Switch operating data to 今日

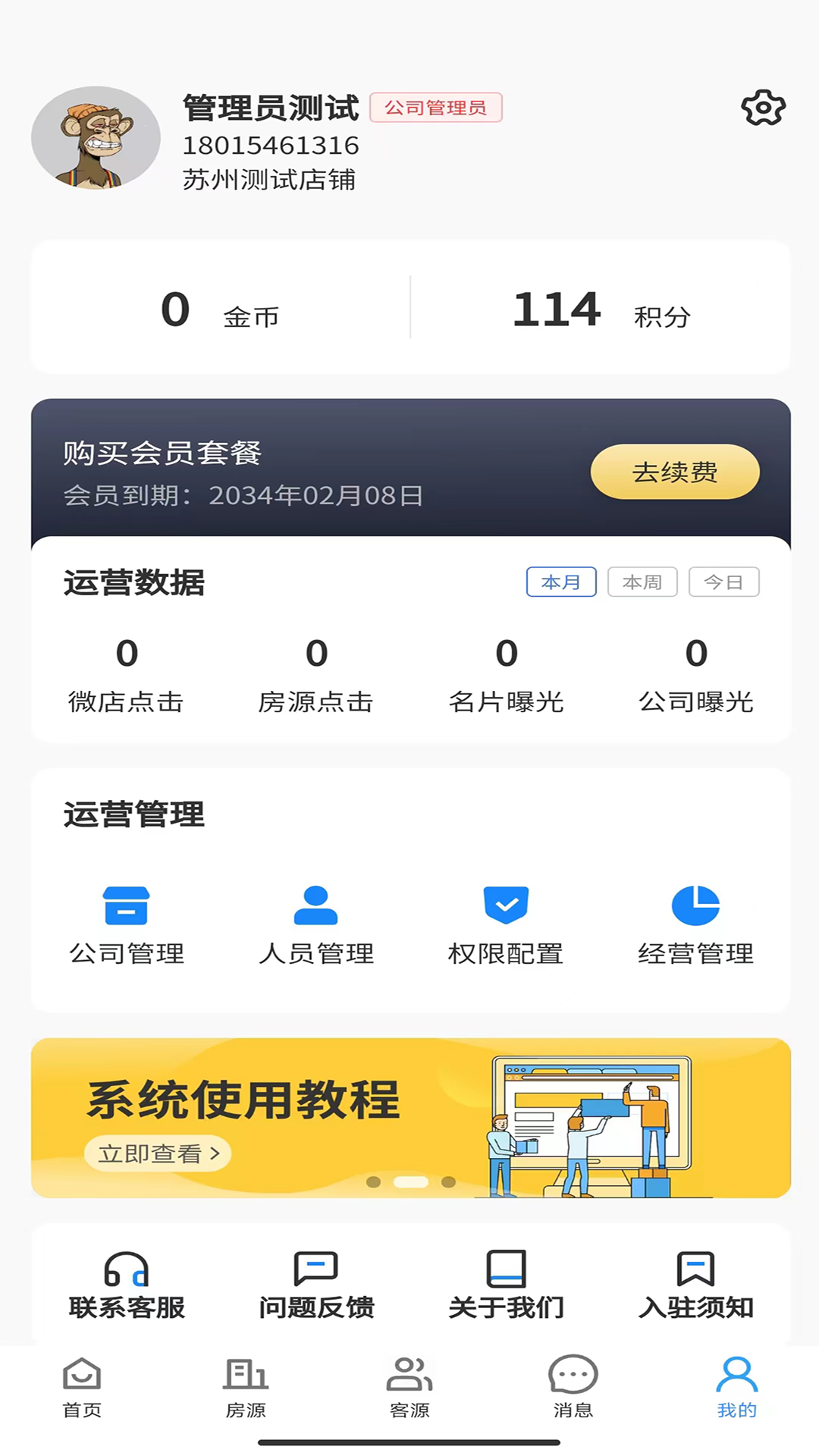tap(723, 582)
